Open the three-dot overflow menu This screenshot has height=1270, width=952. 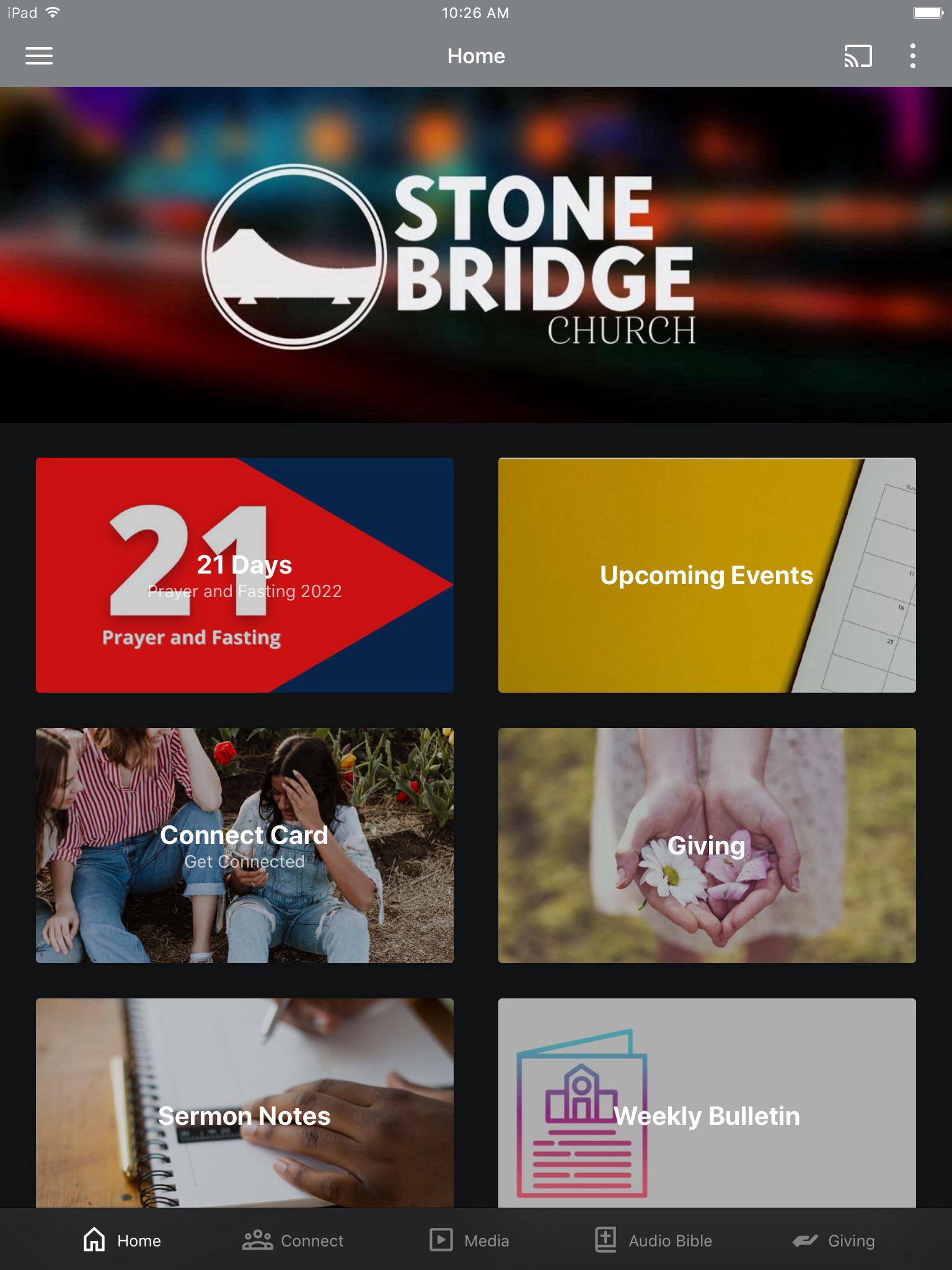912,56
